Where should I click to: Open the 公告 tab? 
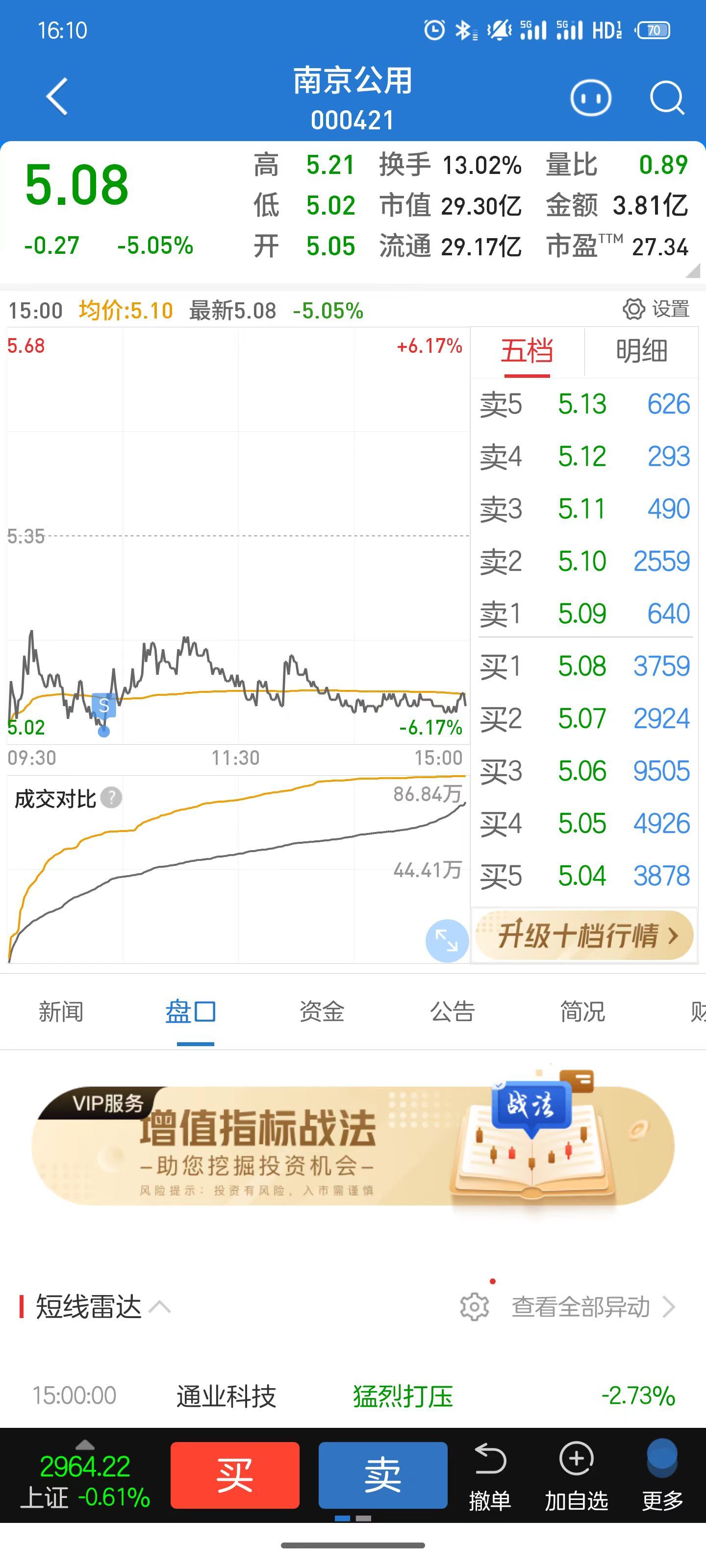point(452,1012)
